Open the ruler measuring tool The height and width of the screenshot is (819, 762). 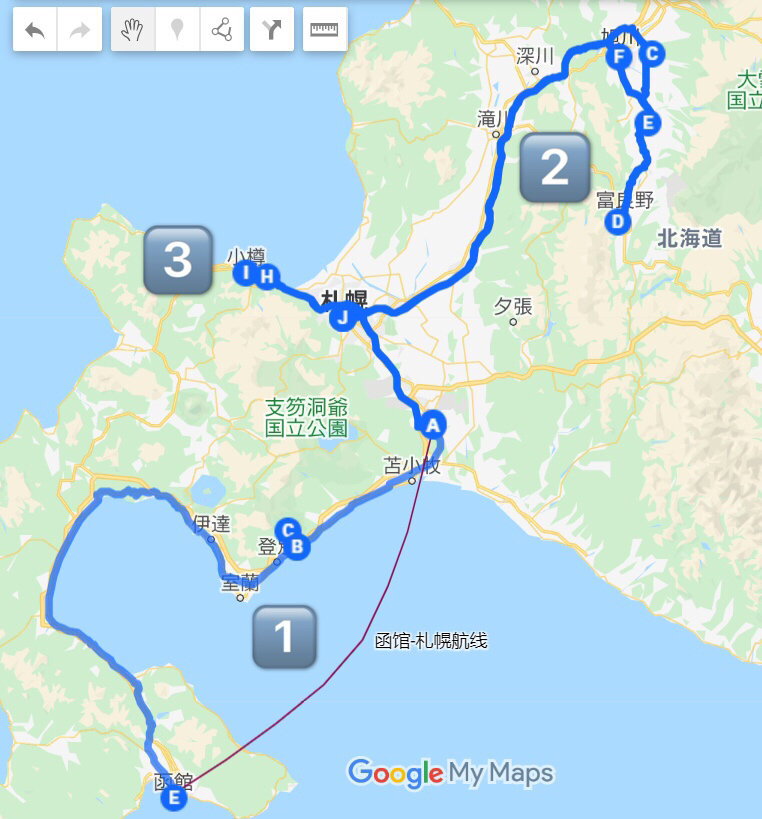325,30
